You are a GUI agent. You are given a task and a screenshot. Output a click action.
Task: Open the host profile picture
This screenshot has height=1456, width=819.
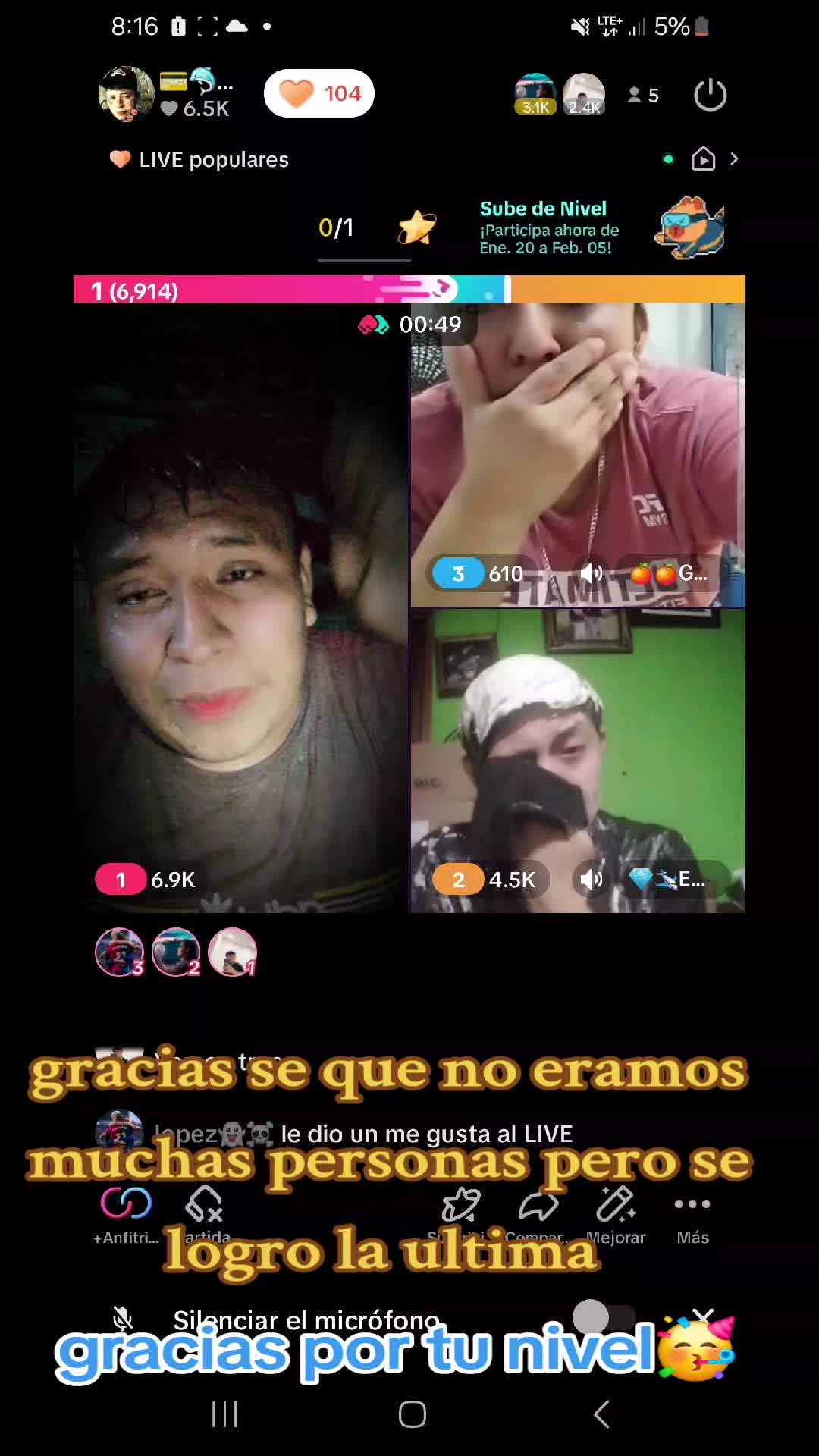[126, 94]
